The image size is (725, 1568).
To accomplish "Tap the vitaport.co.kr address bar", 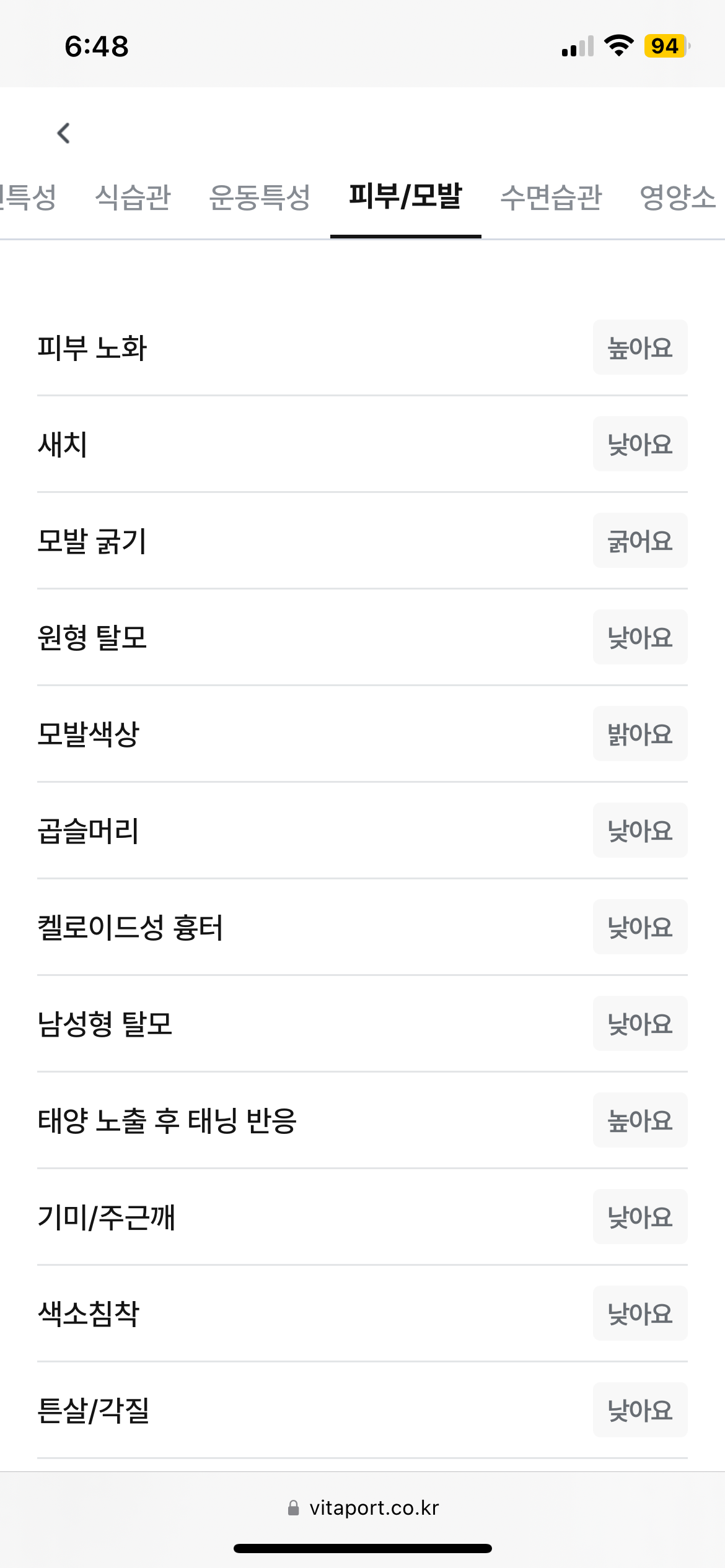I will [363, 1507].
